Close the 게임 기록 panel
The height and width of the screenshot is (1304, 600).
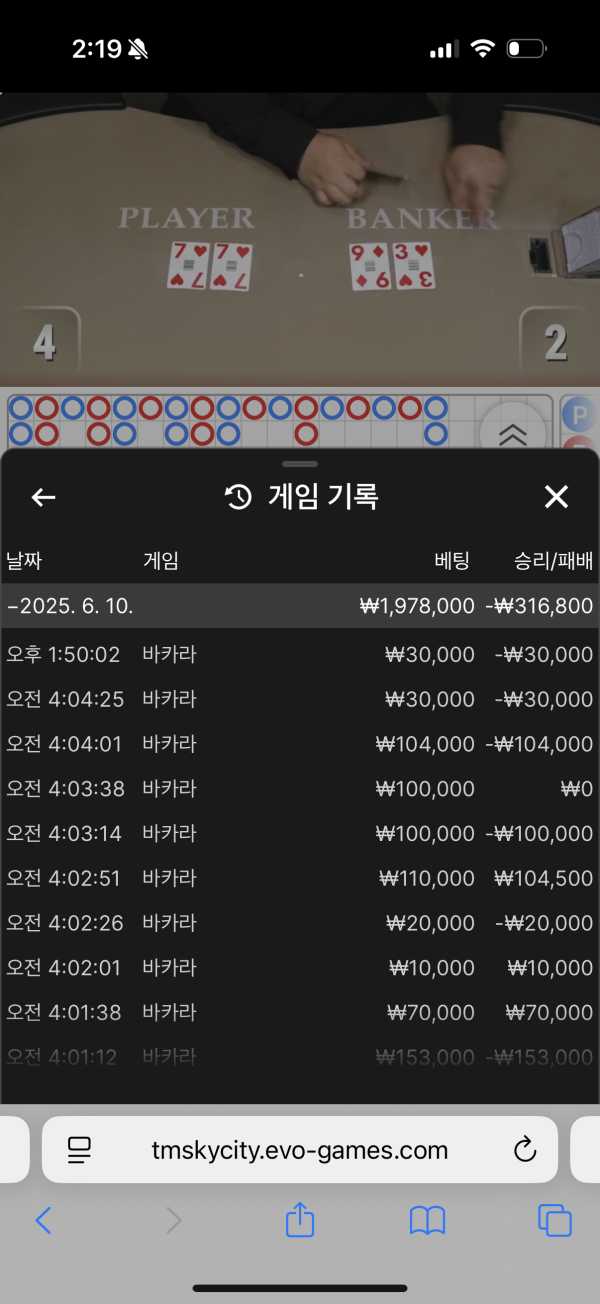(x=556, y=497)
